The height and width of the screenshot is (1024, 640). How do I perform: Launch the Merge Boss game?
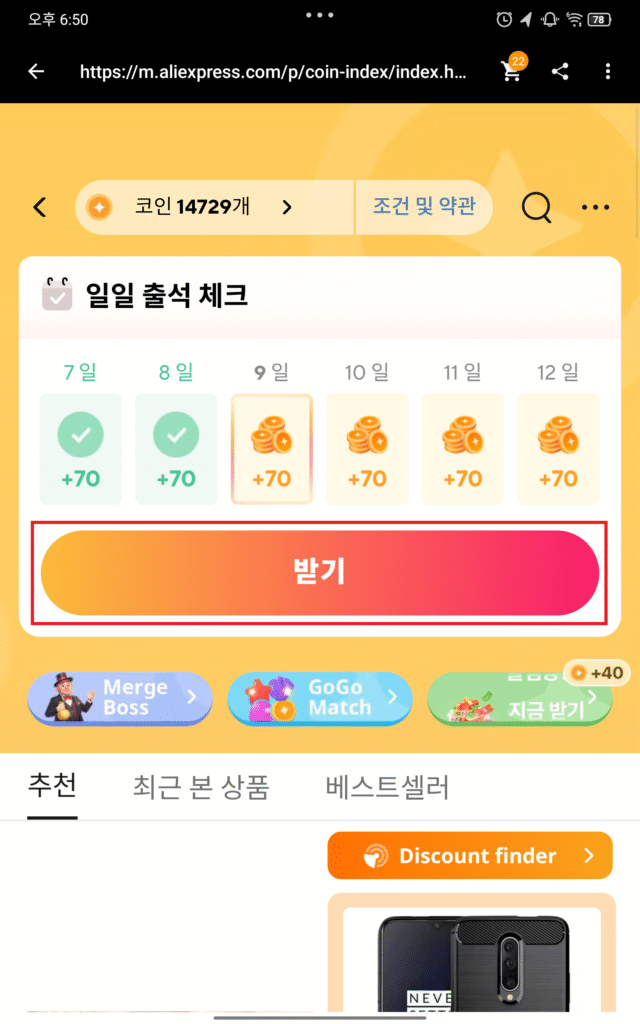[120, 698]
